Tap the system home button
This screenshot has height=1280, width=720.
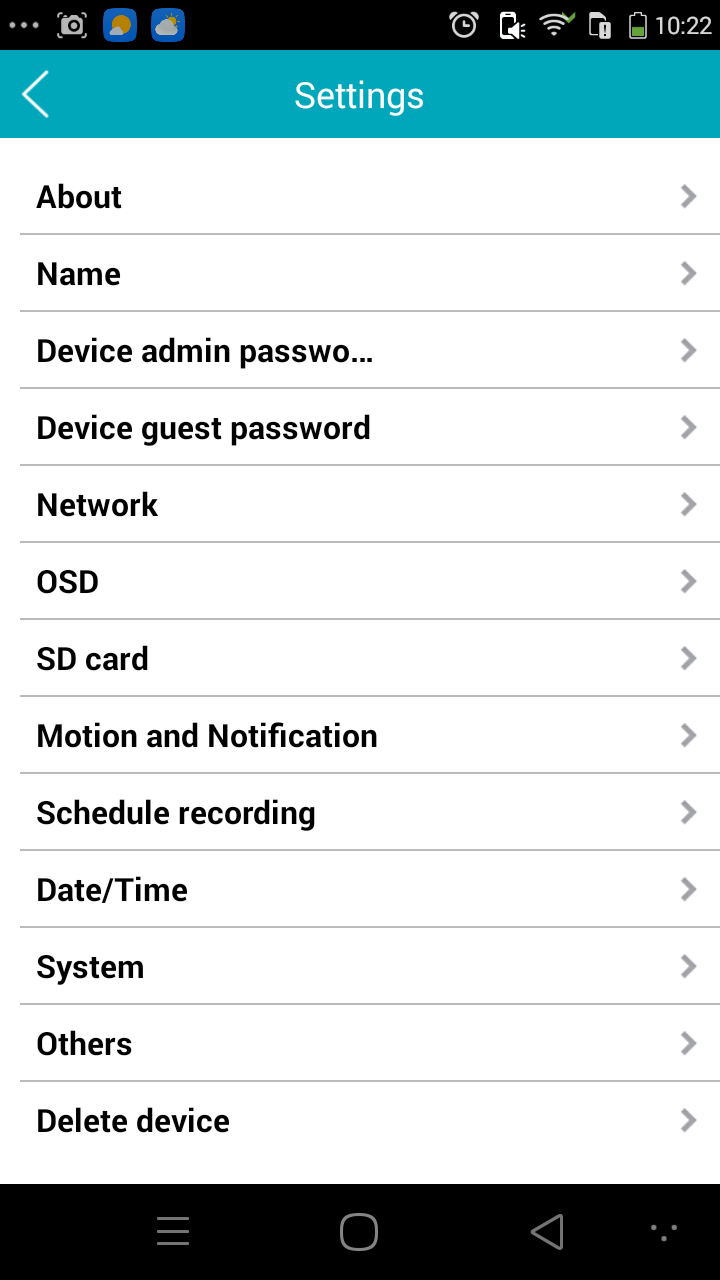click(359, 1232)
